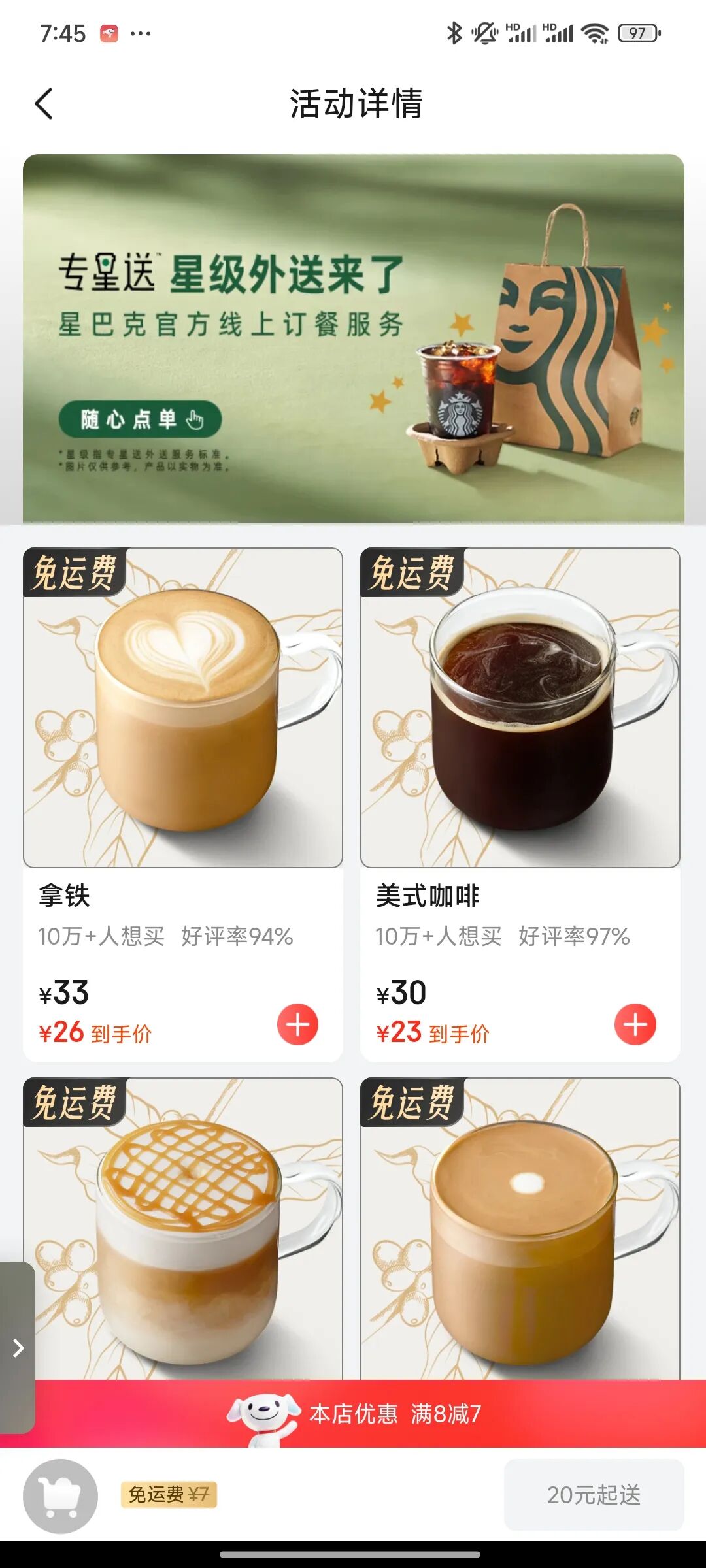This screenshot has height=1568, width=706.
Task: Tap the 20元起送 checkout button
Action: 594,1495
